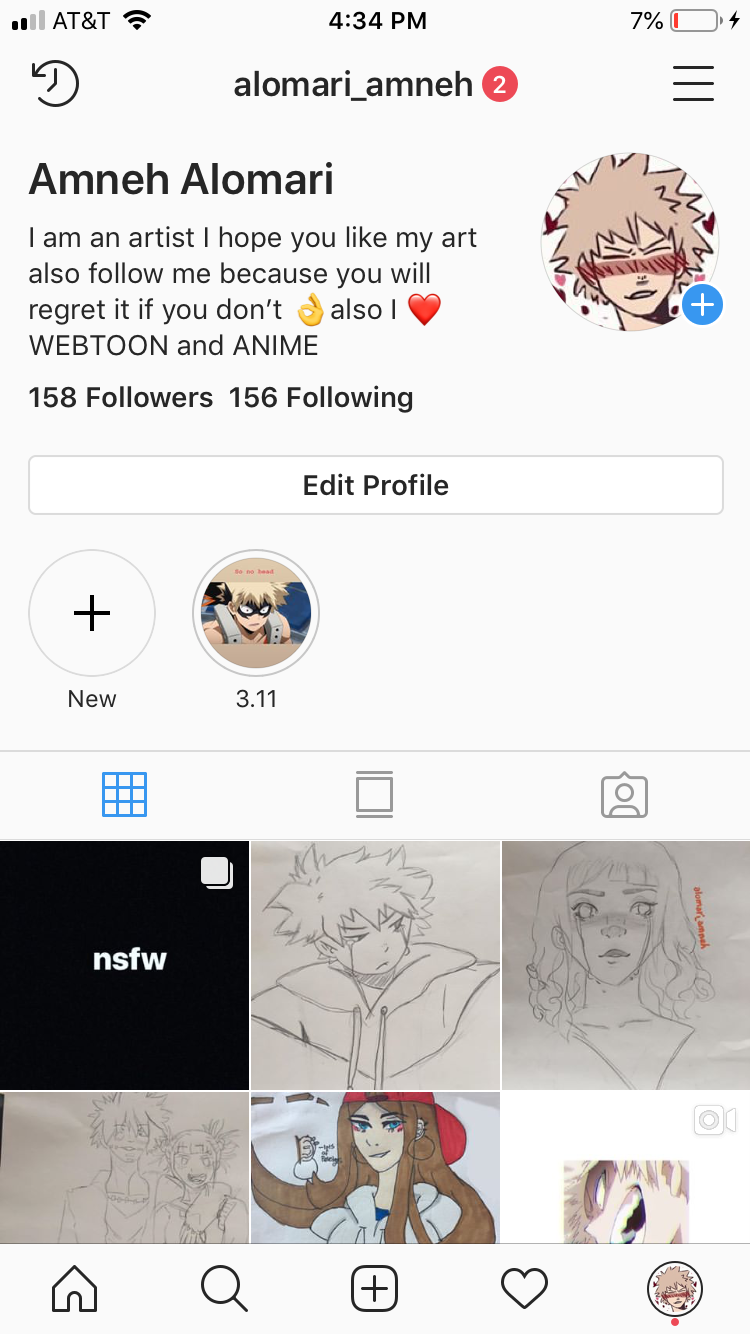Open the hamburger menu
Screen dimensions: 750x1334
pos(693,84)
